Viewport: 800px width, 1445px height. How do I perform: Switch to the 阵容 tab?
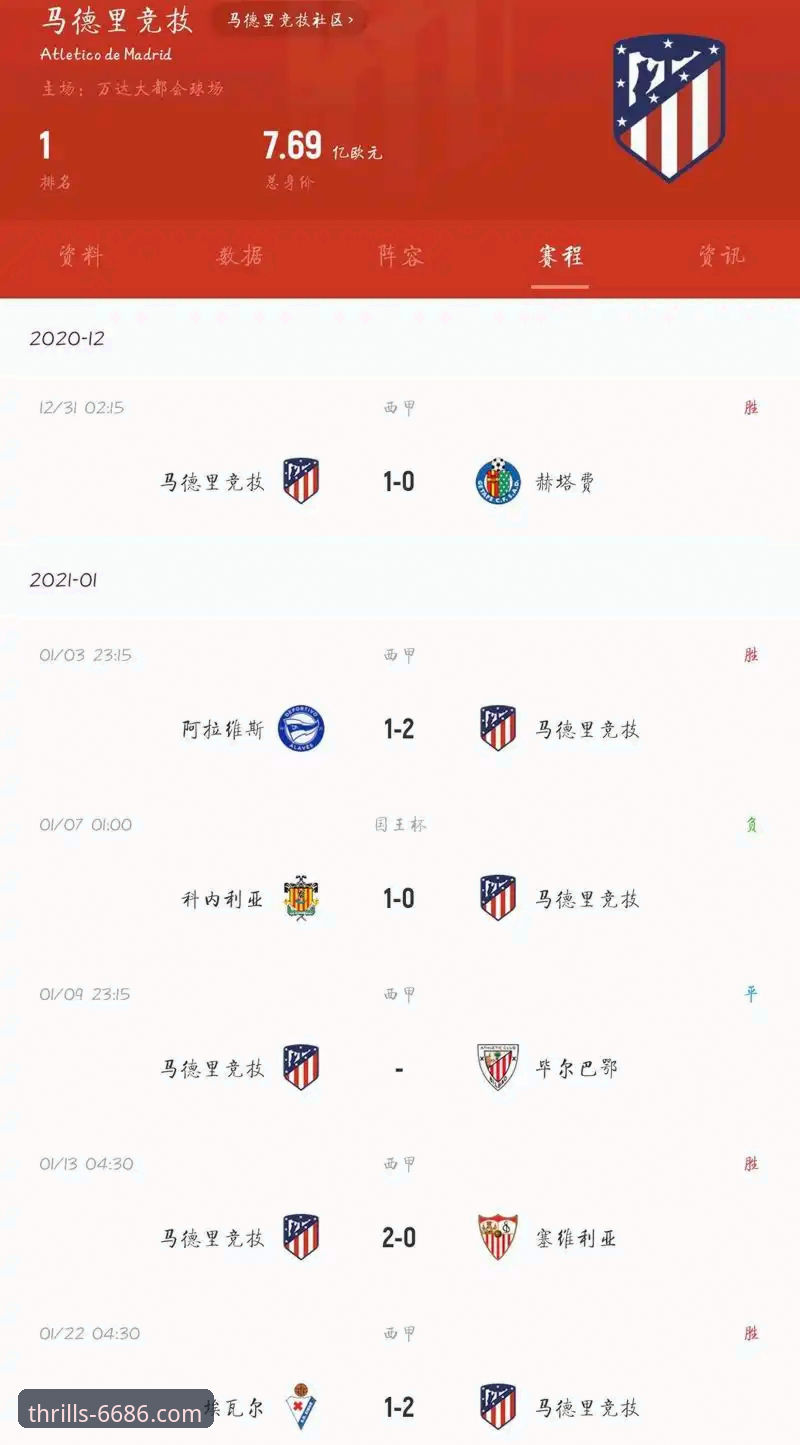[400, 256]
